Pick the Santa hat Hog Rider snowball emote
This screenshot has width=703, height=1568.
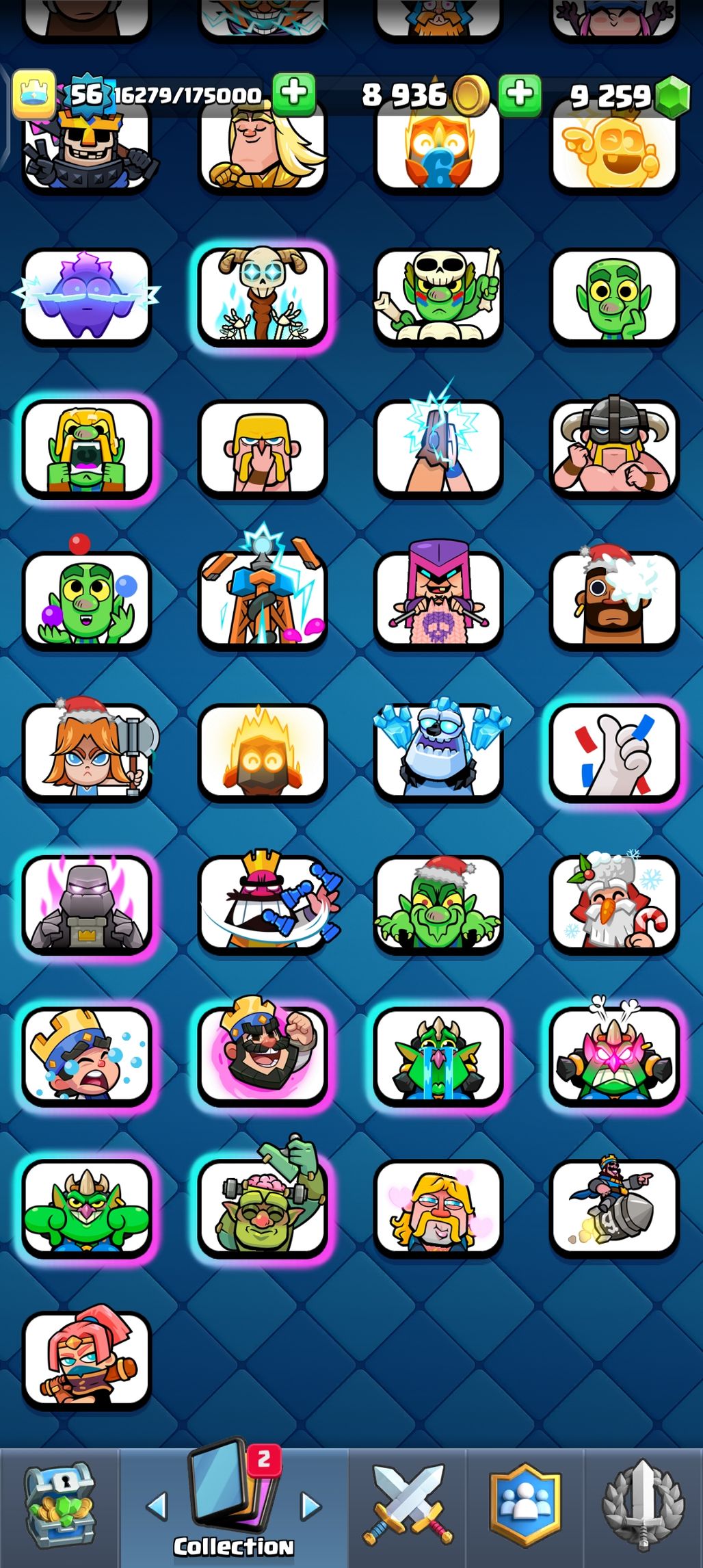(614, 600)
